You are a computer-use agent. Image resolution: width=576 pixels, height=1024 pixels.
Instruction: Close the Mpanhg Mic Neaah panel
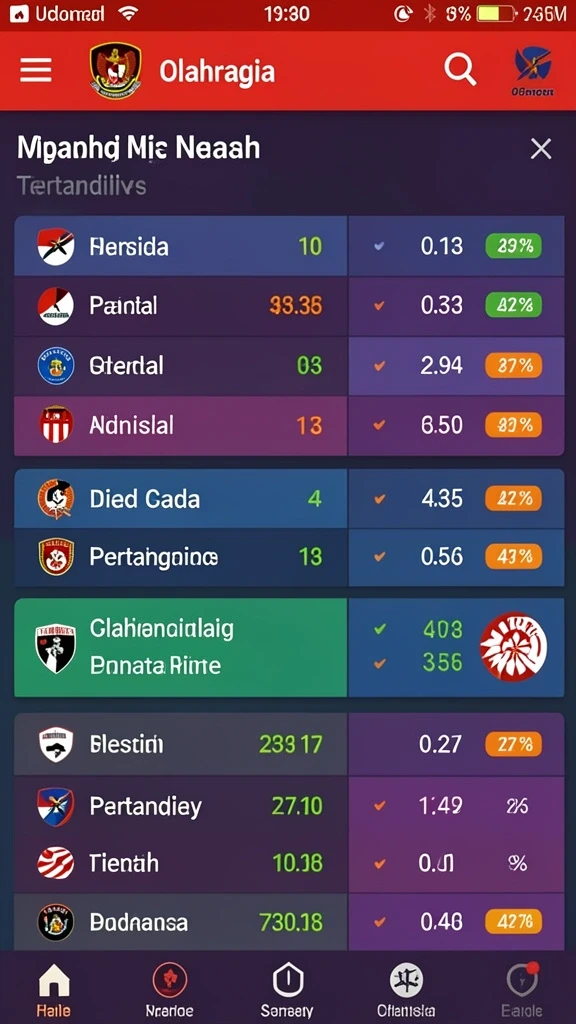point(541,150)
